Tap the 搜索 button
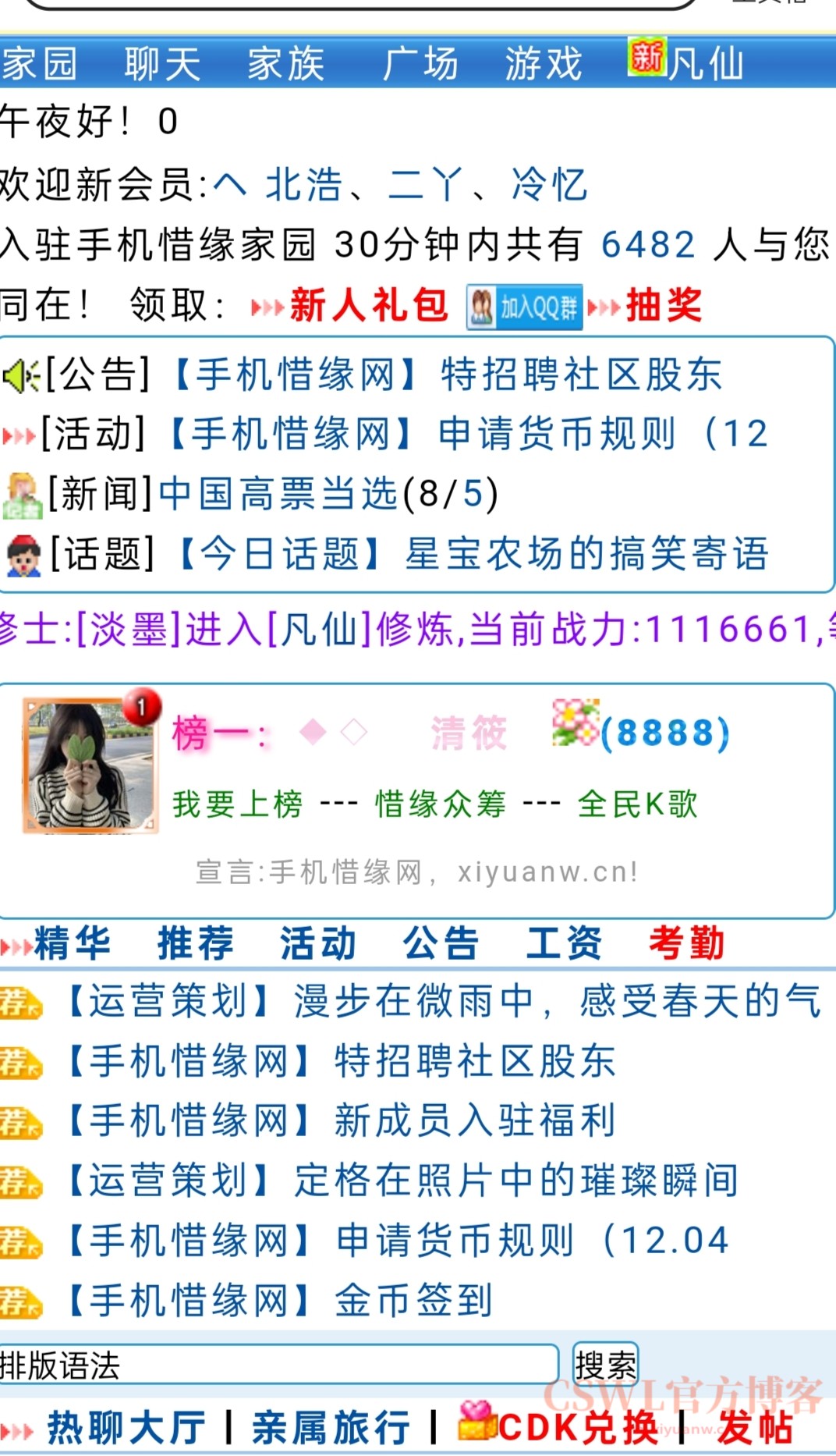Image resolution: width=836 pixels, height=1456 pixels. point(605,1365)
